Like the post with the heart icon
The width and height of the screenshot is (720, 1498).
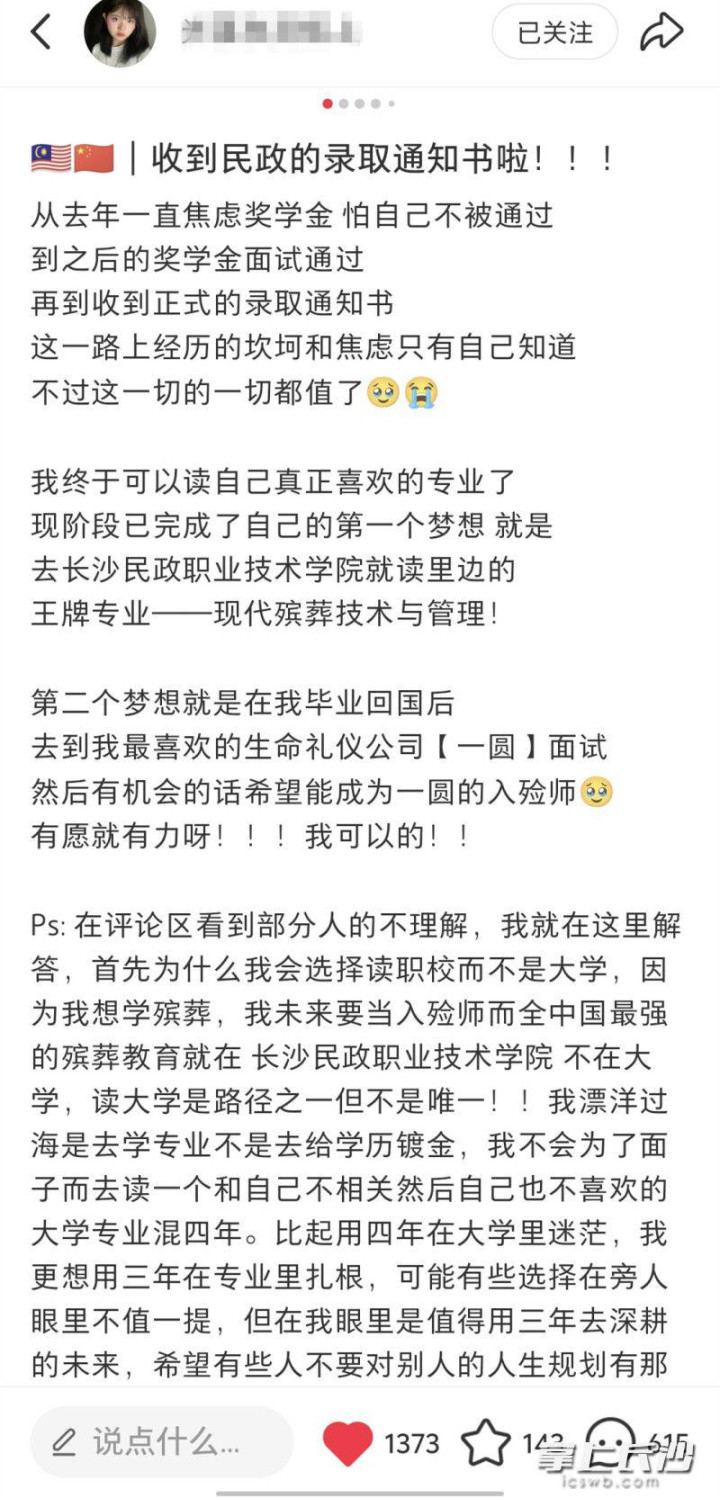coord(347,1442)
